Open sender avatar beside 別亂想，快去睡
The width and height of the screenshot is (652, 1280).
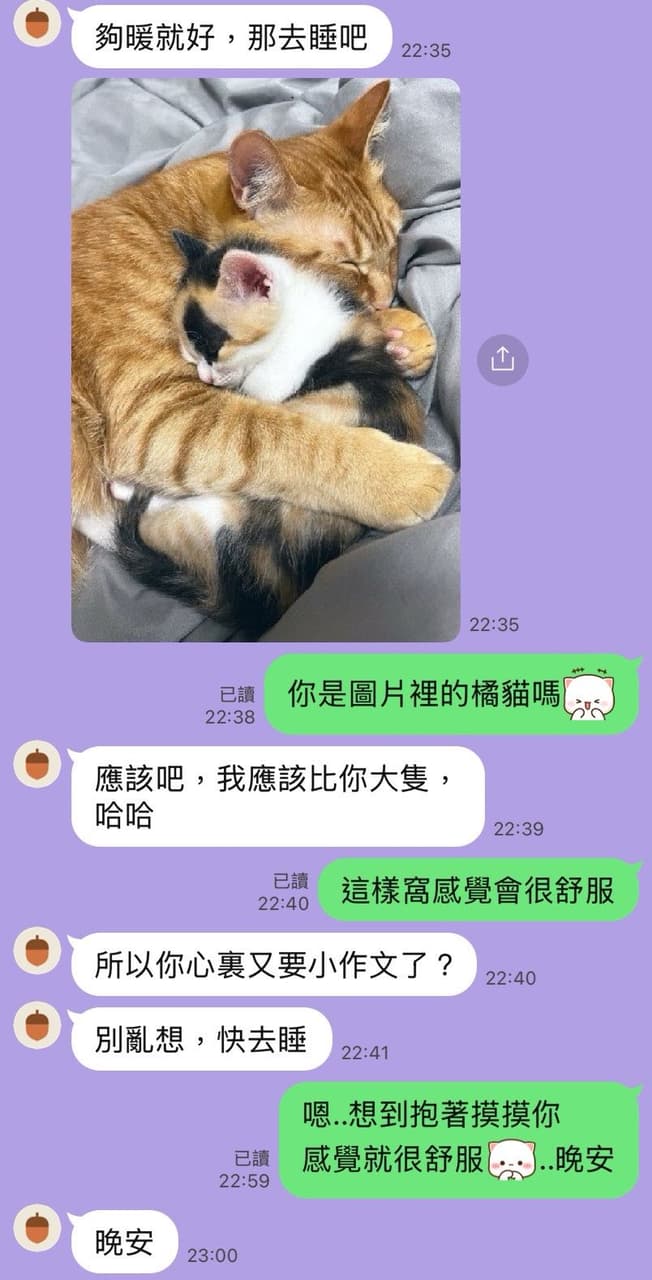[x=37, y=1026]
